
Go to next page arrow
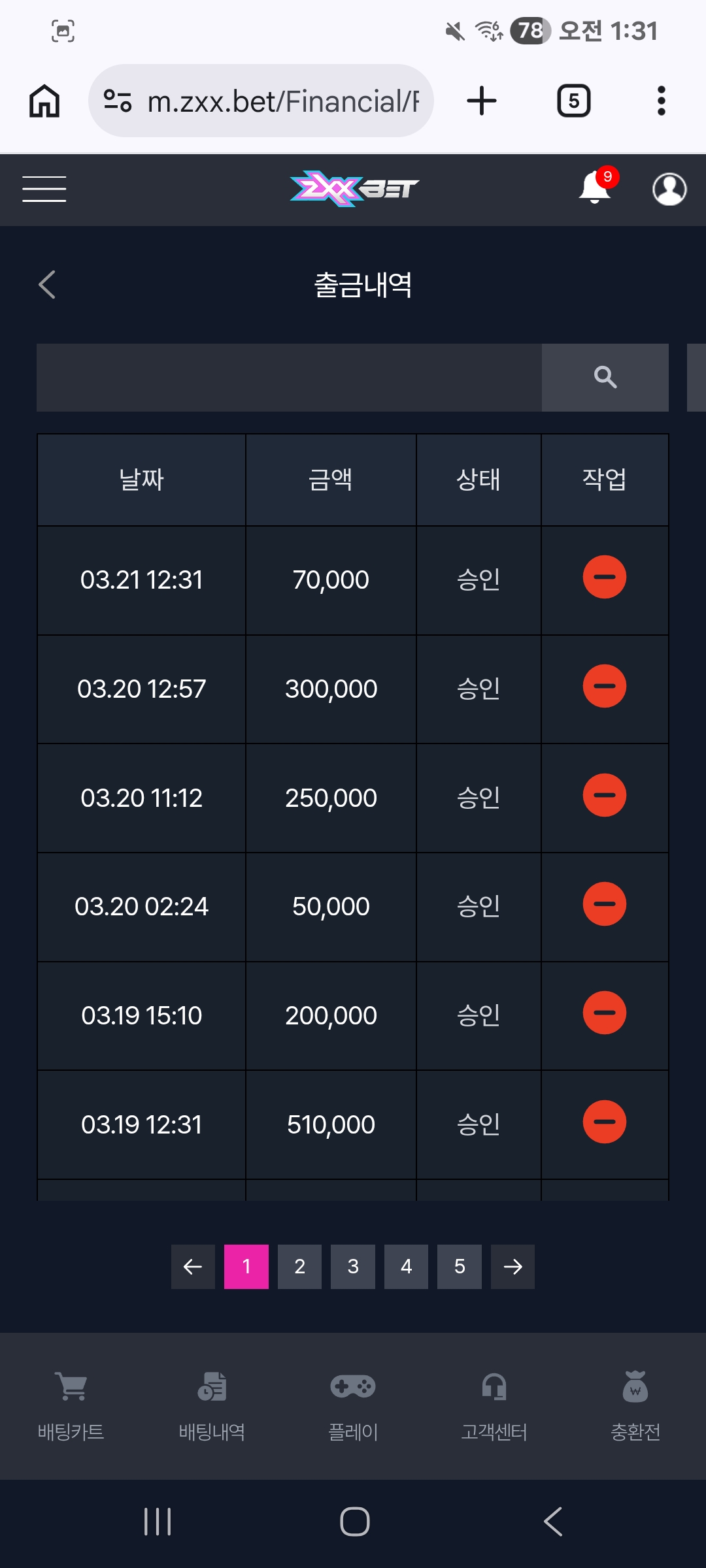[513, 1266]
